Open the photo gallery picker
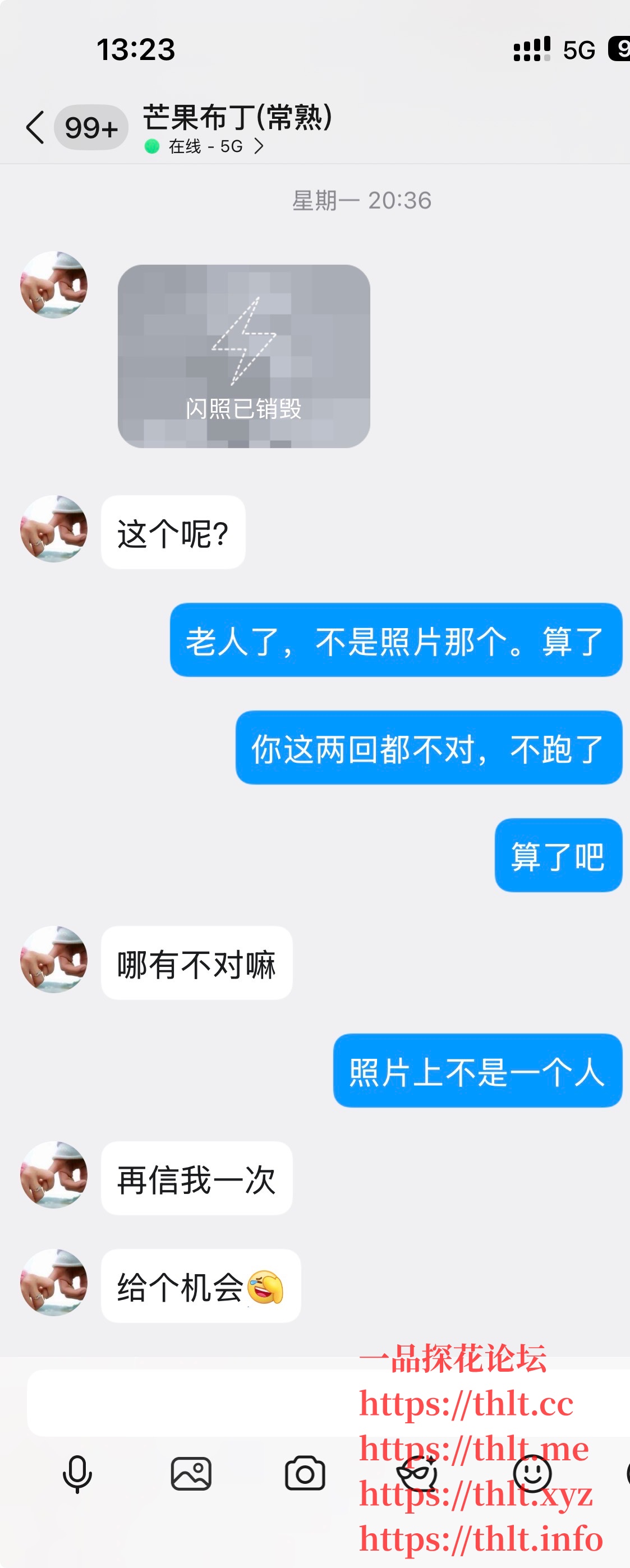This screenshot has width=630, height=1568. pyautogui.click(x=191, y=1474)
